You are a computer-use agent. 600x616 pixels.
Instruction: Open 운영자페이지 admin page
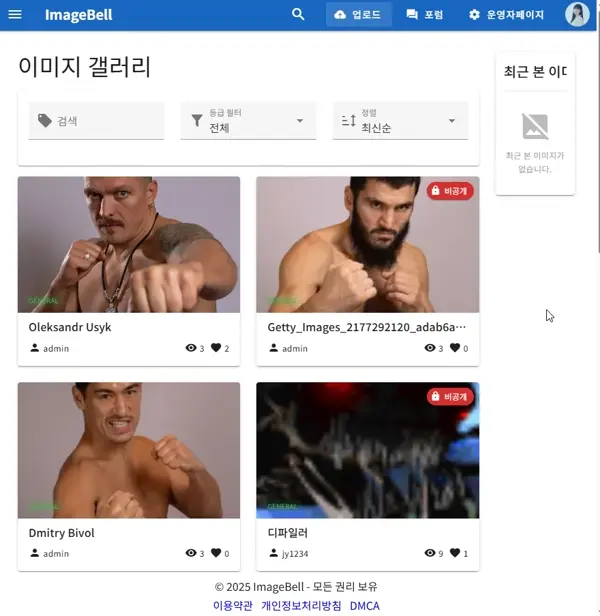[x=506, y=15]
